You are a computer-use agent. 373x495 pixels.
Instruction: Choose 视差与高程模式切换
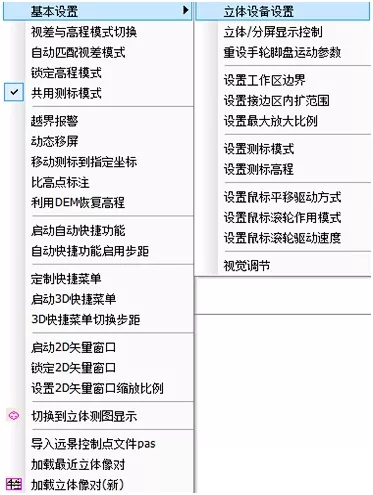pyautogui.click(x=98, y=32)
